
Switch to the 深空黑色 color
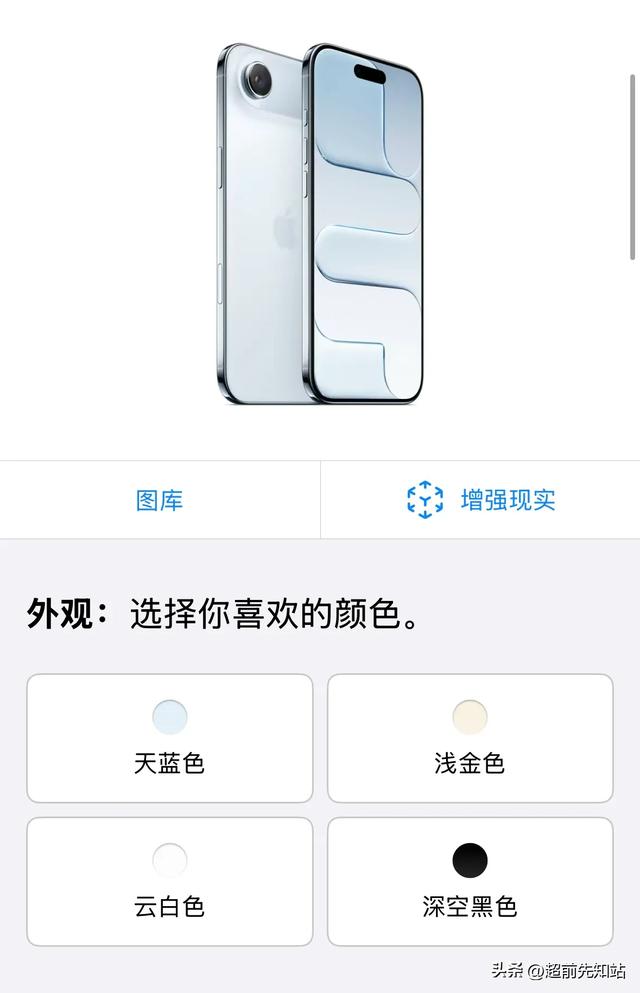[470, 881]
